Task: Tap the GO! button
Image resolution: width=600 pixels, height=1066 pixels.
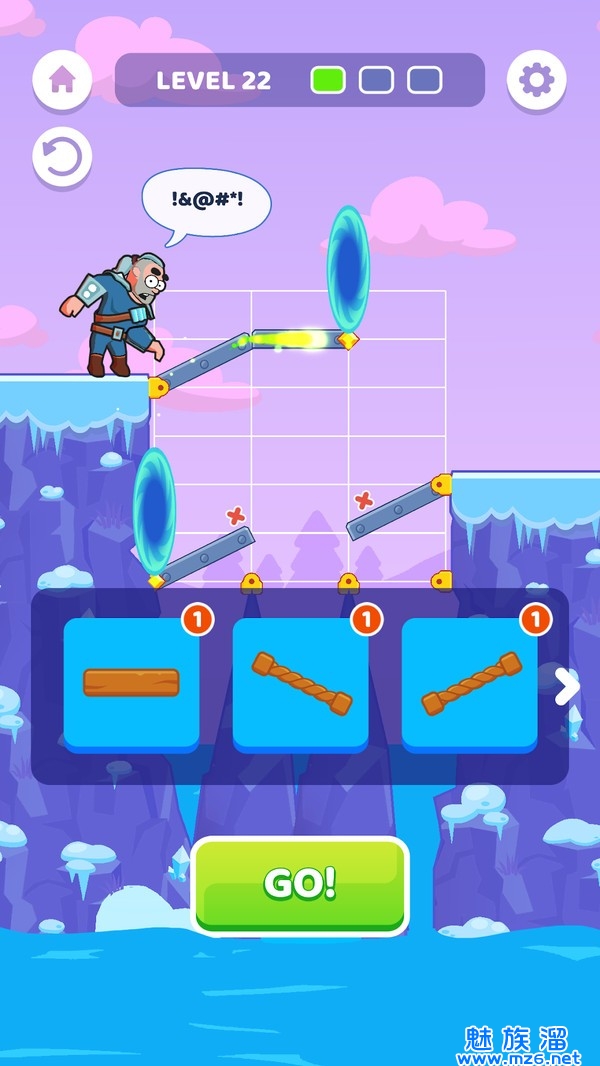Action: 300,885
